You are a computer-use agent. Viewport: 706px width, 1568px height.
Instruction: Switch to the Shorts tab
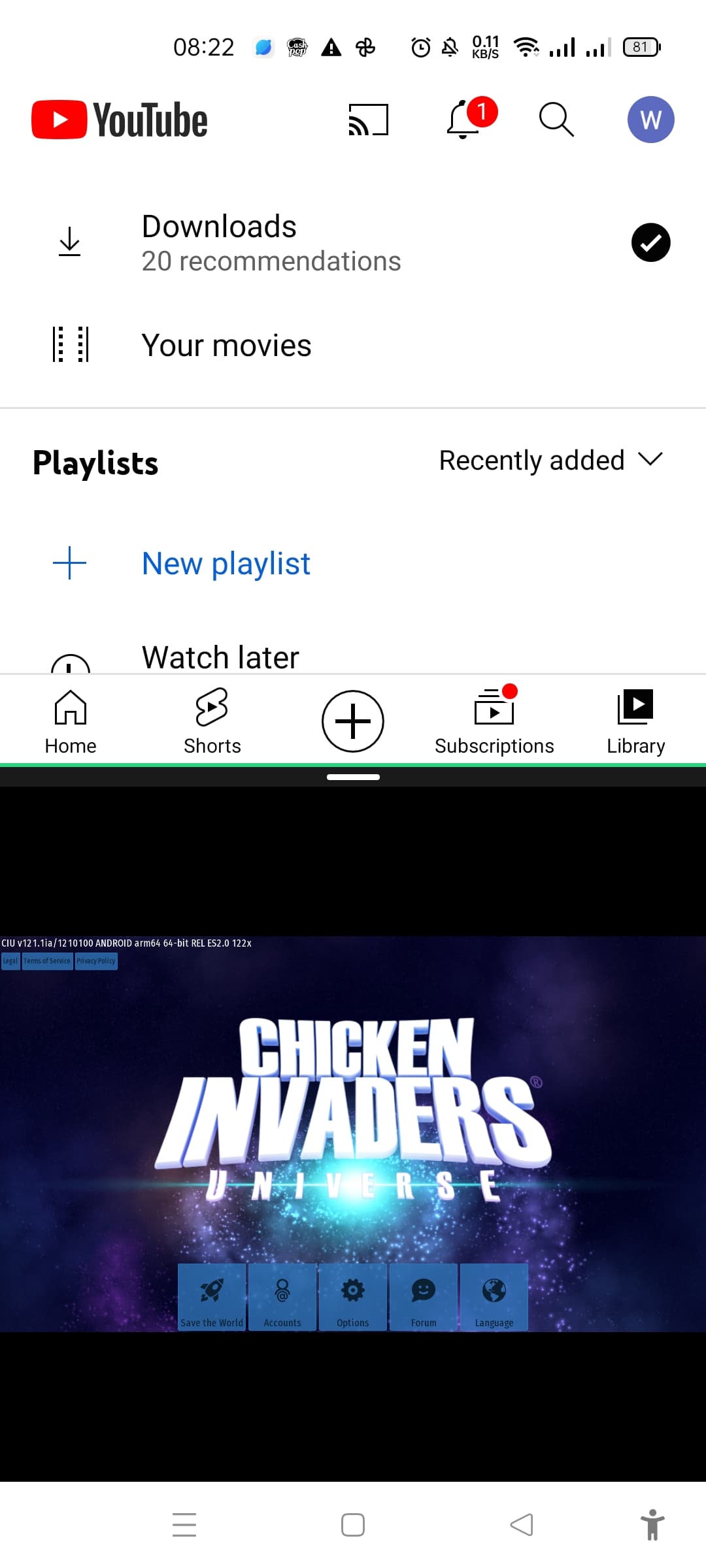pos(212,721)
